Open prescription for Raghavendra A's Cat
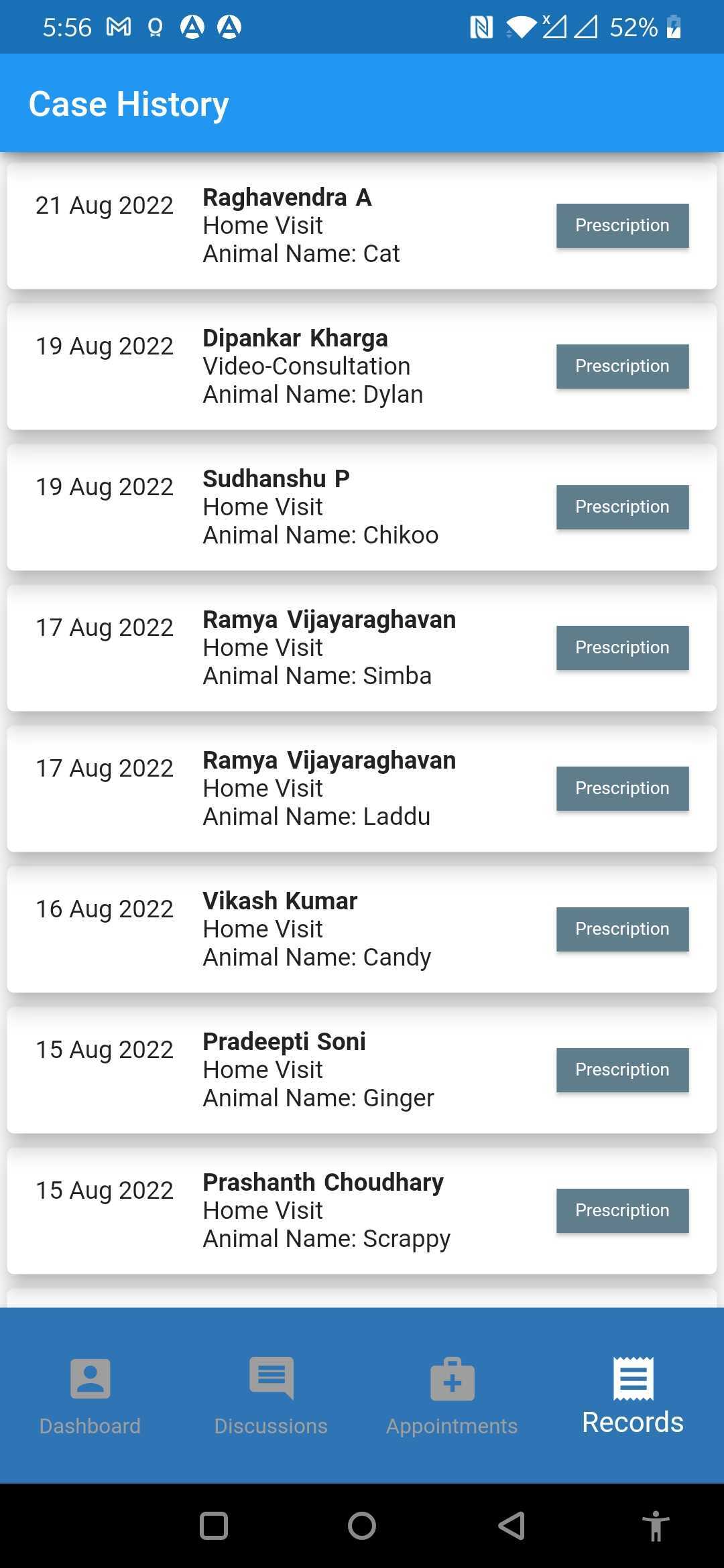The image size is (724, 1568). click(x=622, y=226)
